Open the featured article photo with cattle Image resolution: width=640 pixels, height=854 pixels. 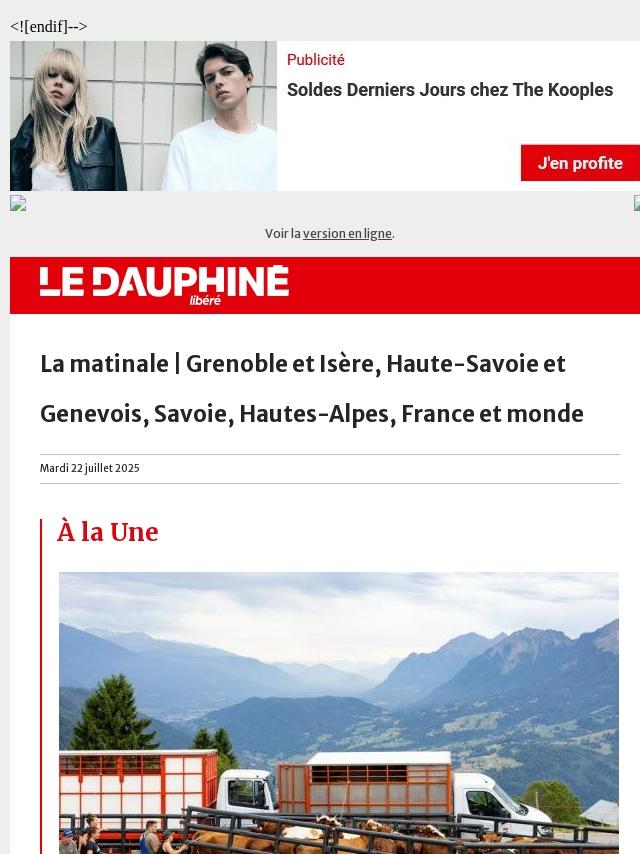click(x=338, y=712)
